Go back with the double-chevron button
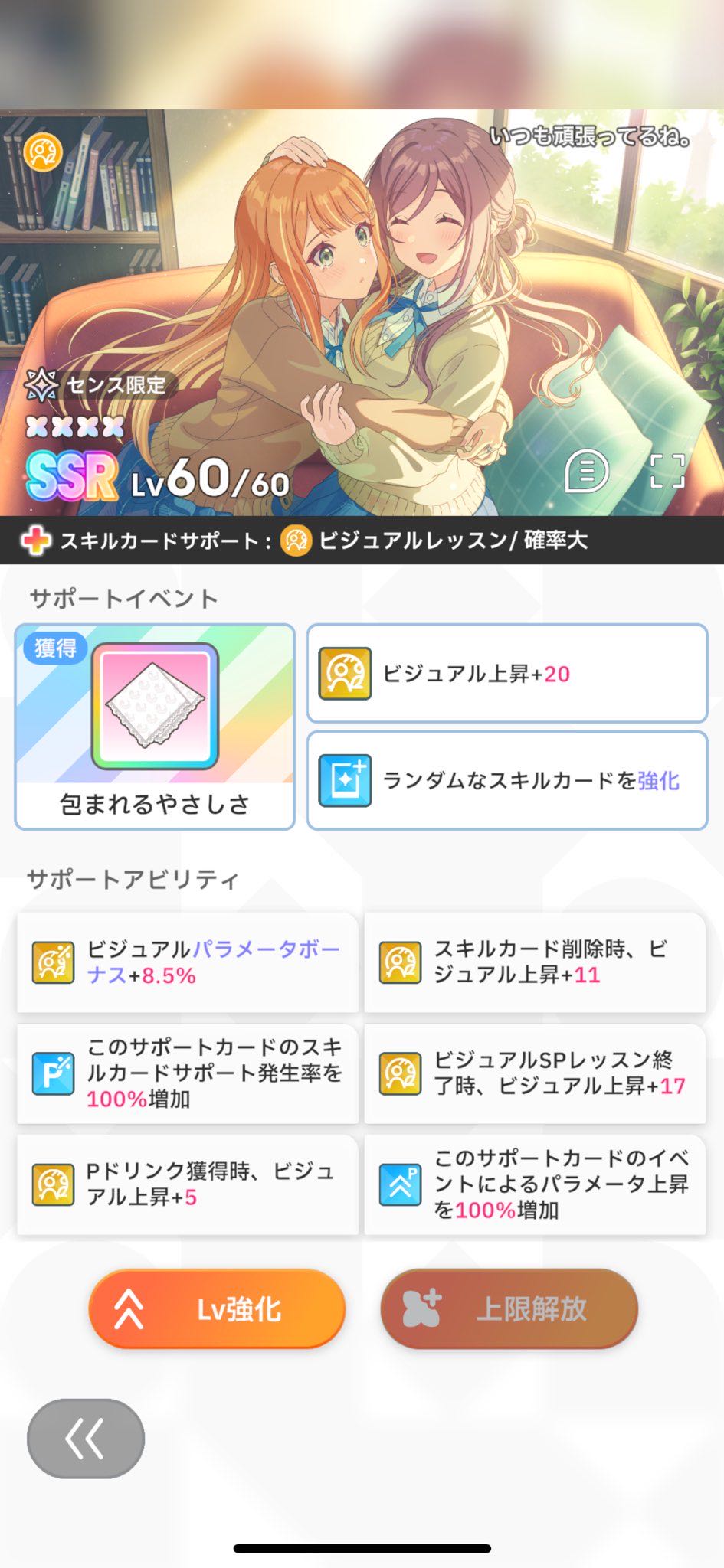The image size is (724, 1568). [86, 1439]
